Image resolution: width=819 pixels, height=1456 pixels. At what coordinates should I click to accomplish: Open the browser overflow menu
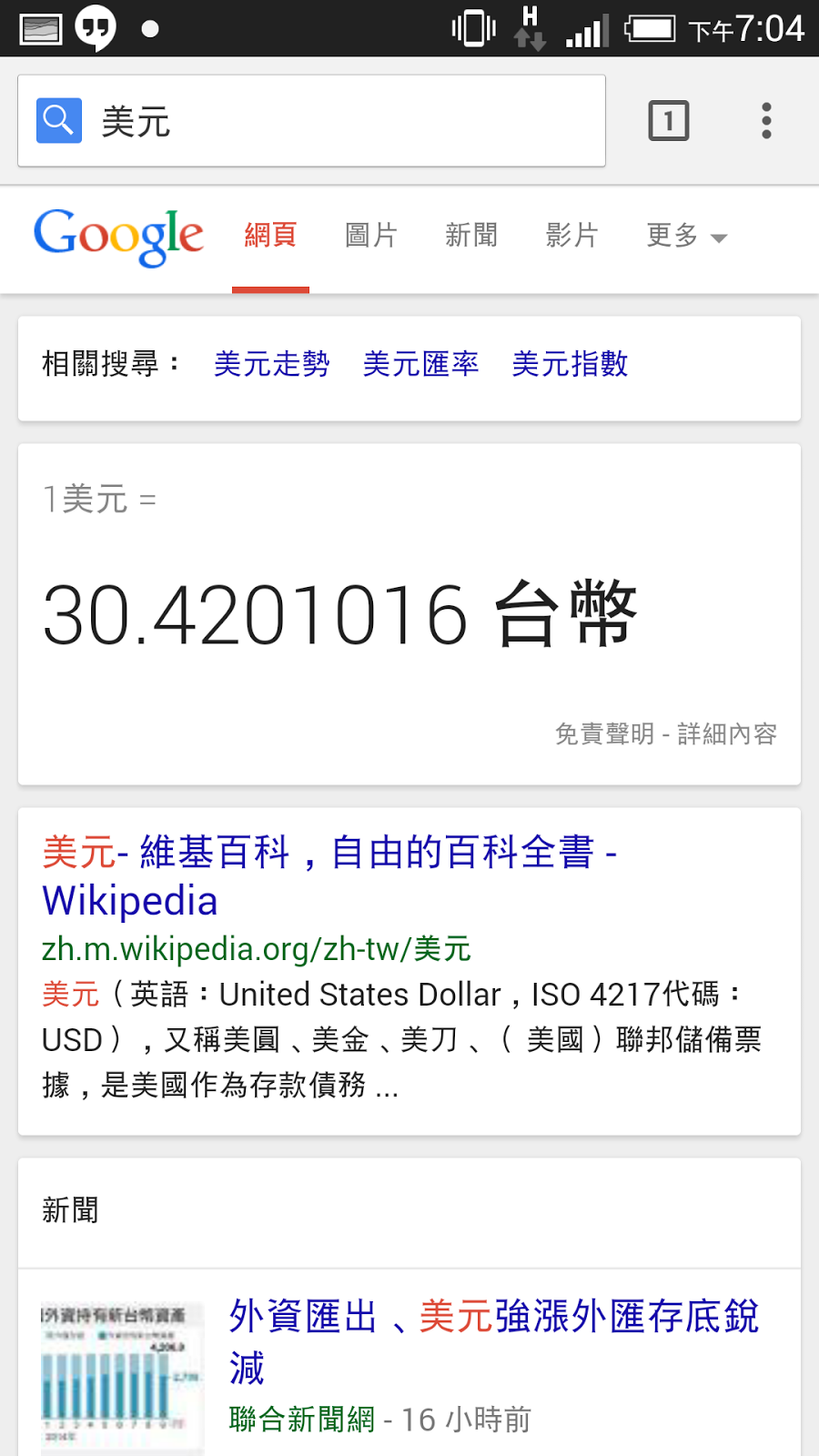click(766, 121)
